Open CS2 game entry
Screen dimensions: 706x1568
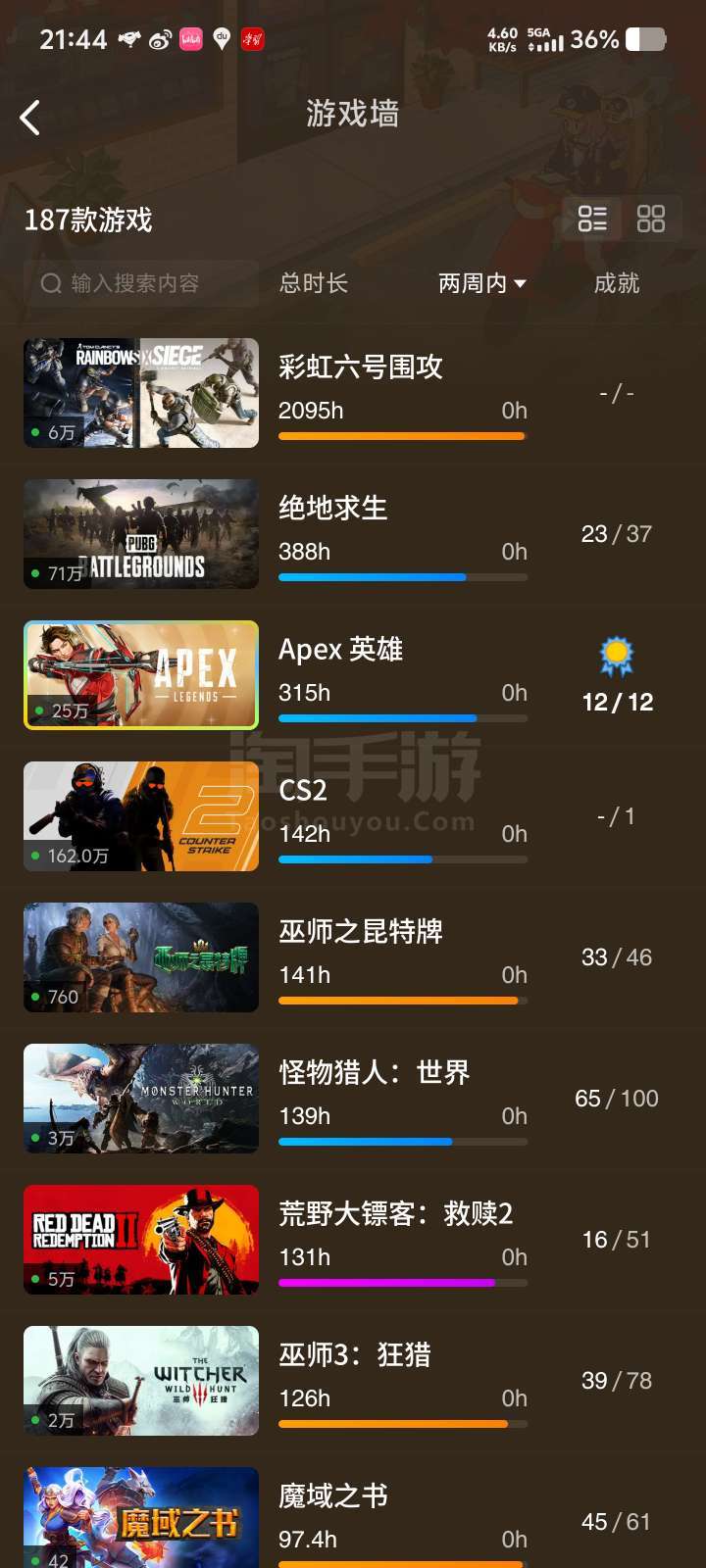pos(353,816)
